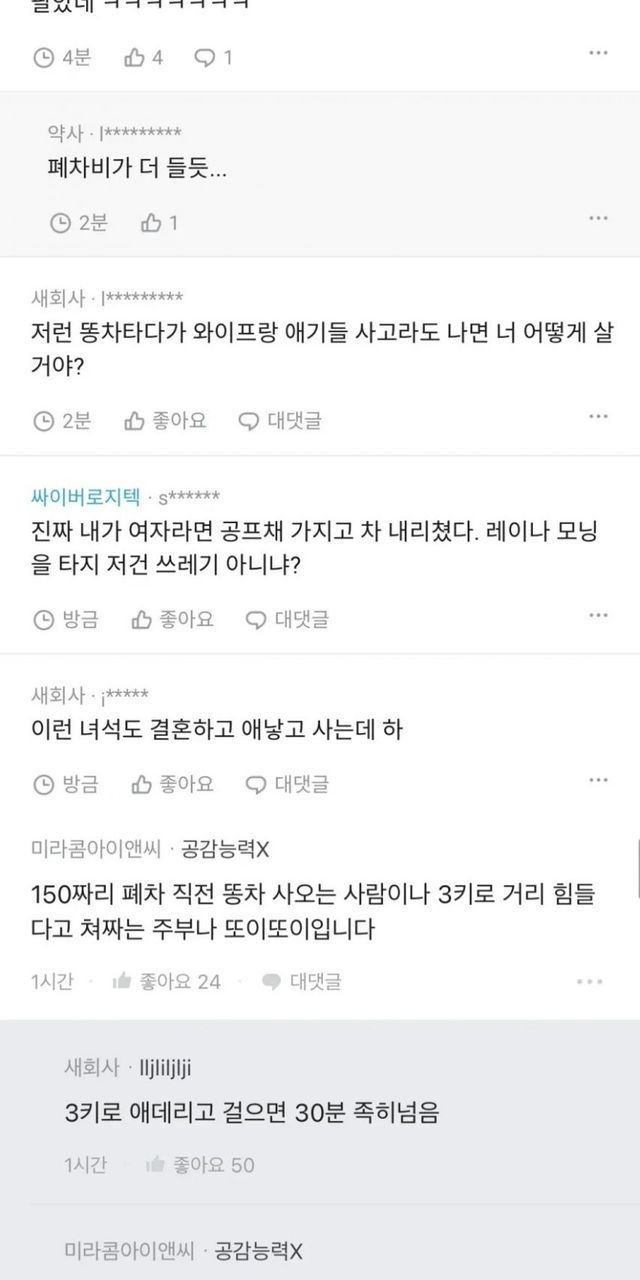The image size is (640, 1280).
Task: Like the comment starting '저런 똥차타다가'
Action: [165, 421]
